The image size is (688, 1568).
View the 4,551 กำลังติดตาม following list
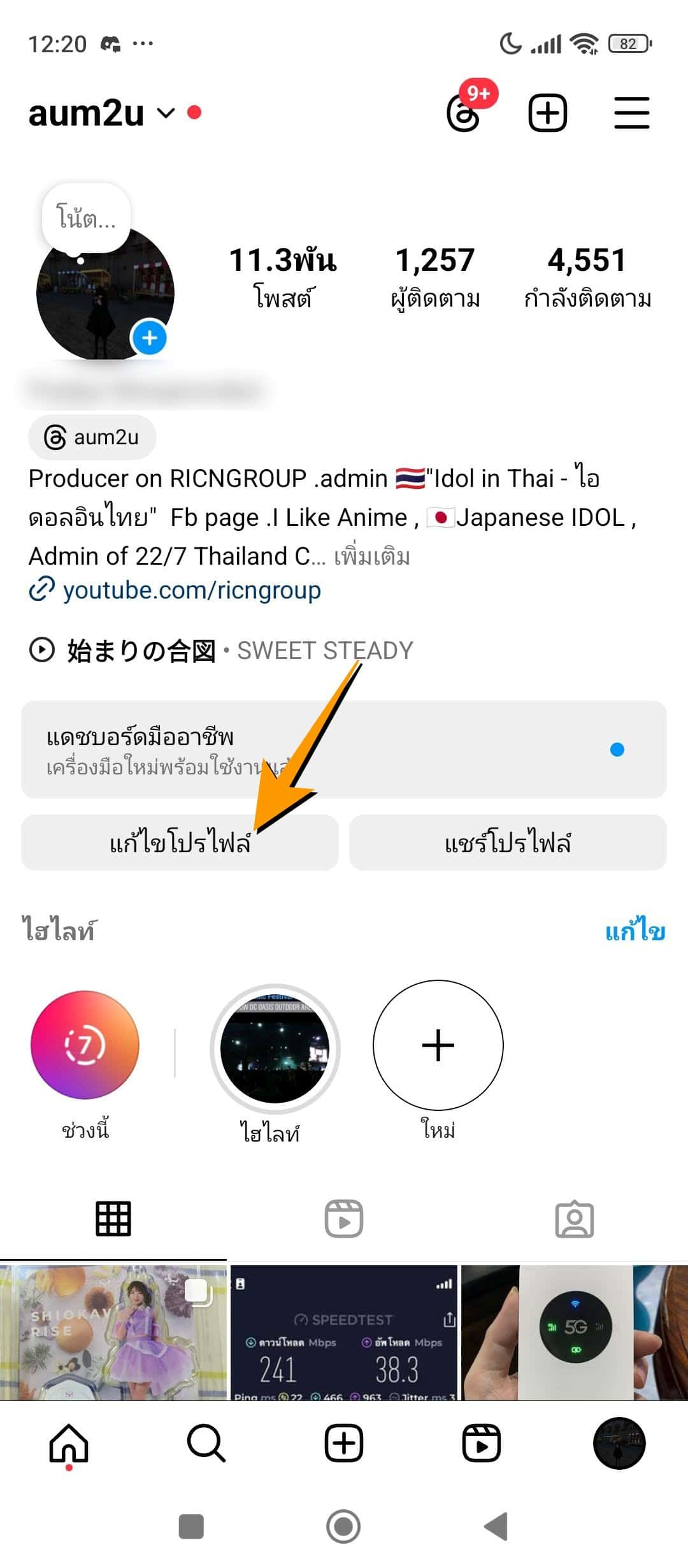tap(587, 277)
